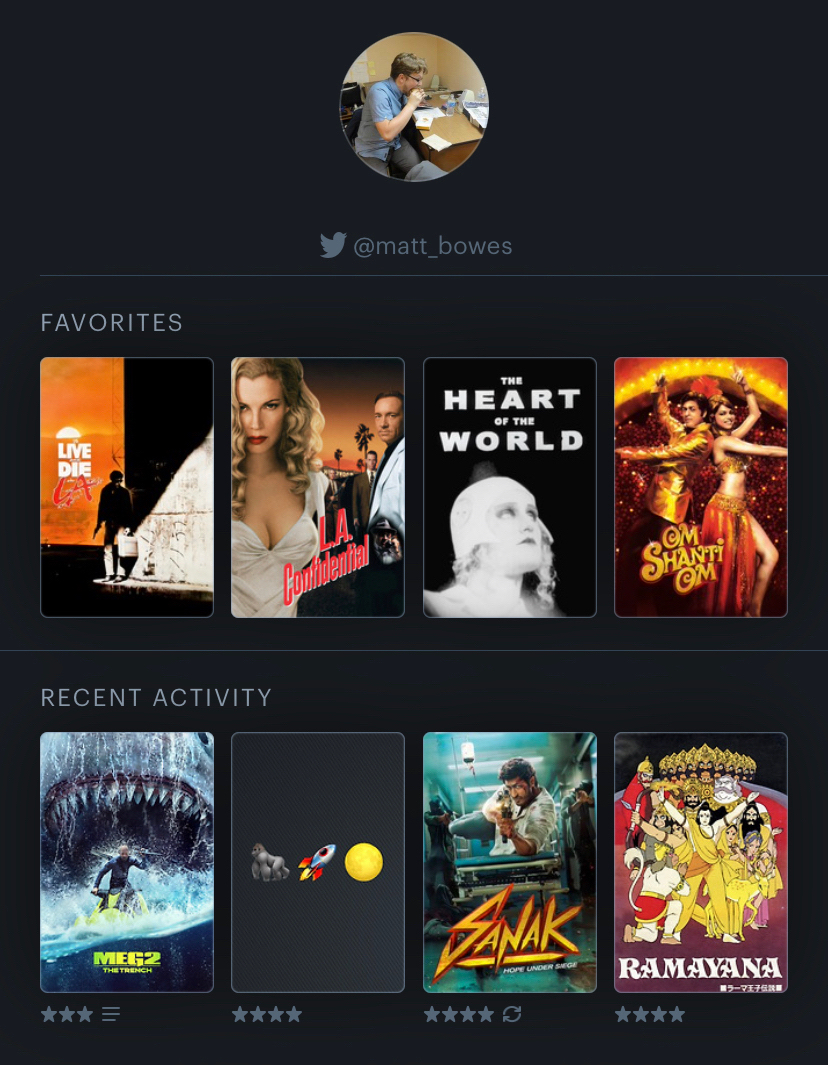
Task: Open the review icon under Meg 2
Action: [x=111, y=1015]
